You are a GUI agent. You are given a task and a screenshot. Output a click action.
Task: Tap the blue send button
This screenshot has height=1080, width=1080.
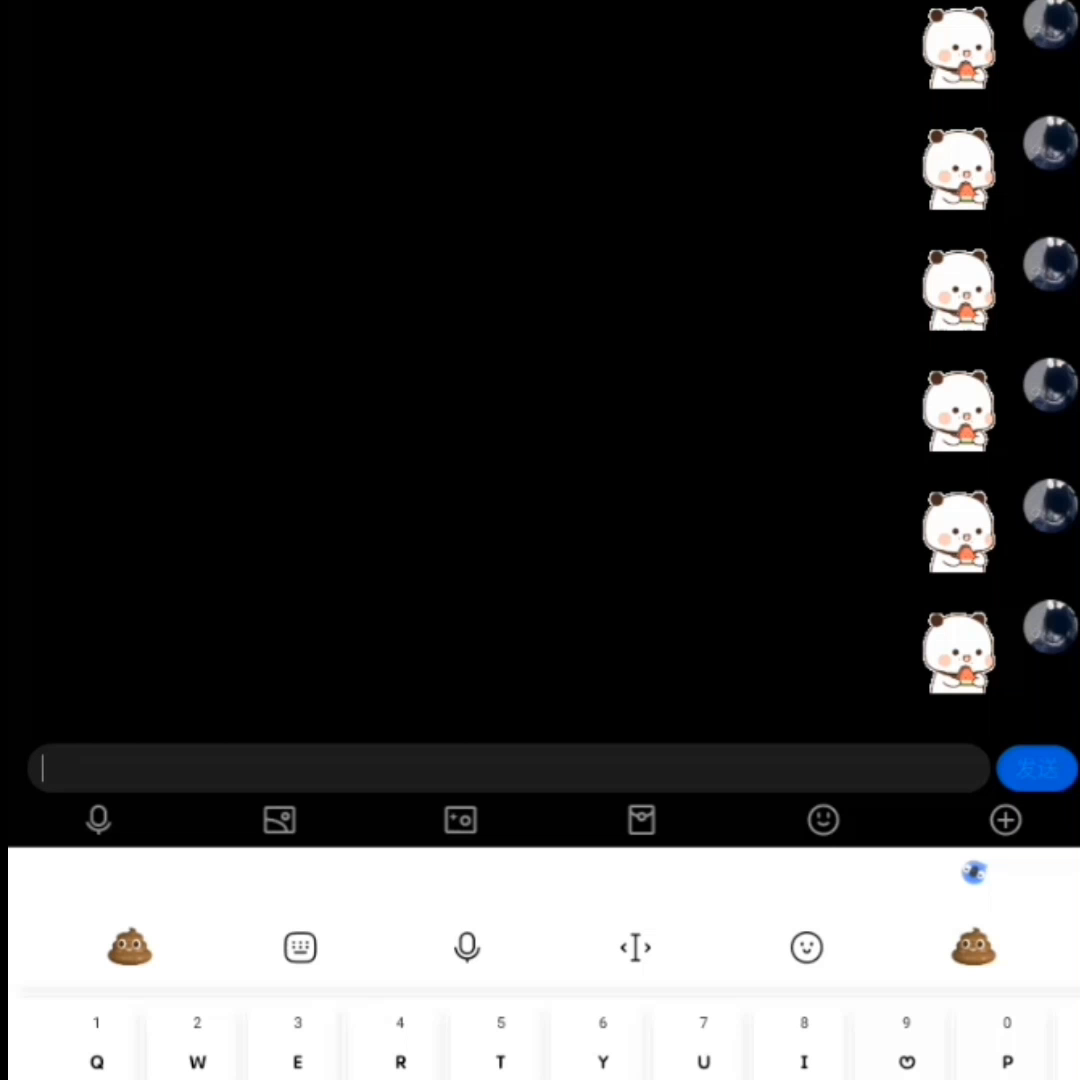coord(1037,768)
